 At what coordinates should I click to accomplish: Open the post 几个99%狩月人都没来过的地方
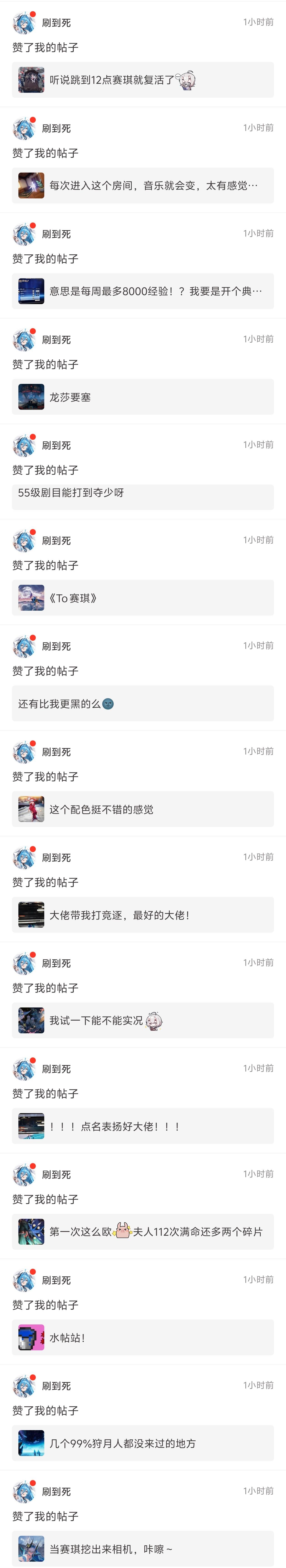tap(143, 1443)
